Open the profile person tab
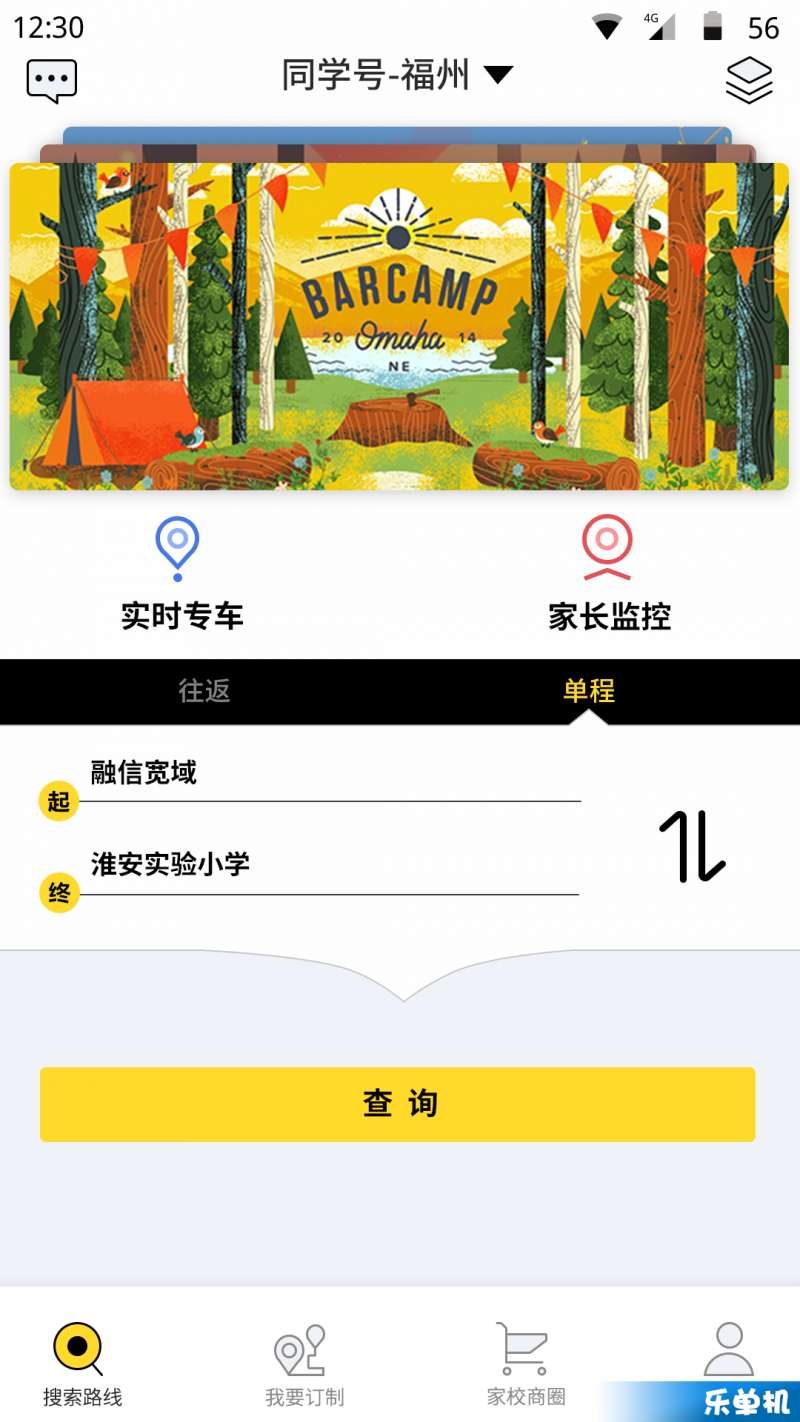Viewport: 800px width, 1422px height. (728, 1352)
